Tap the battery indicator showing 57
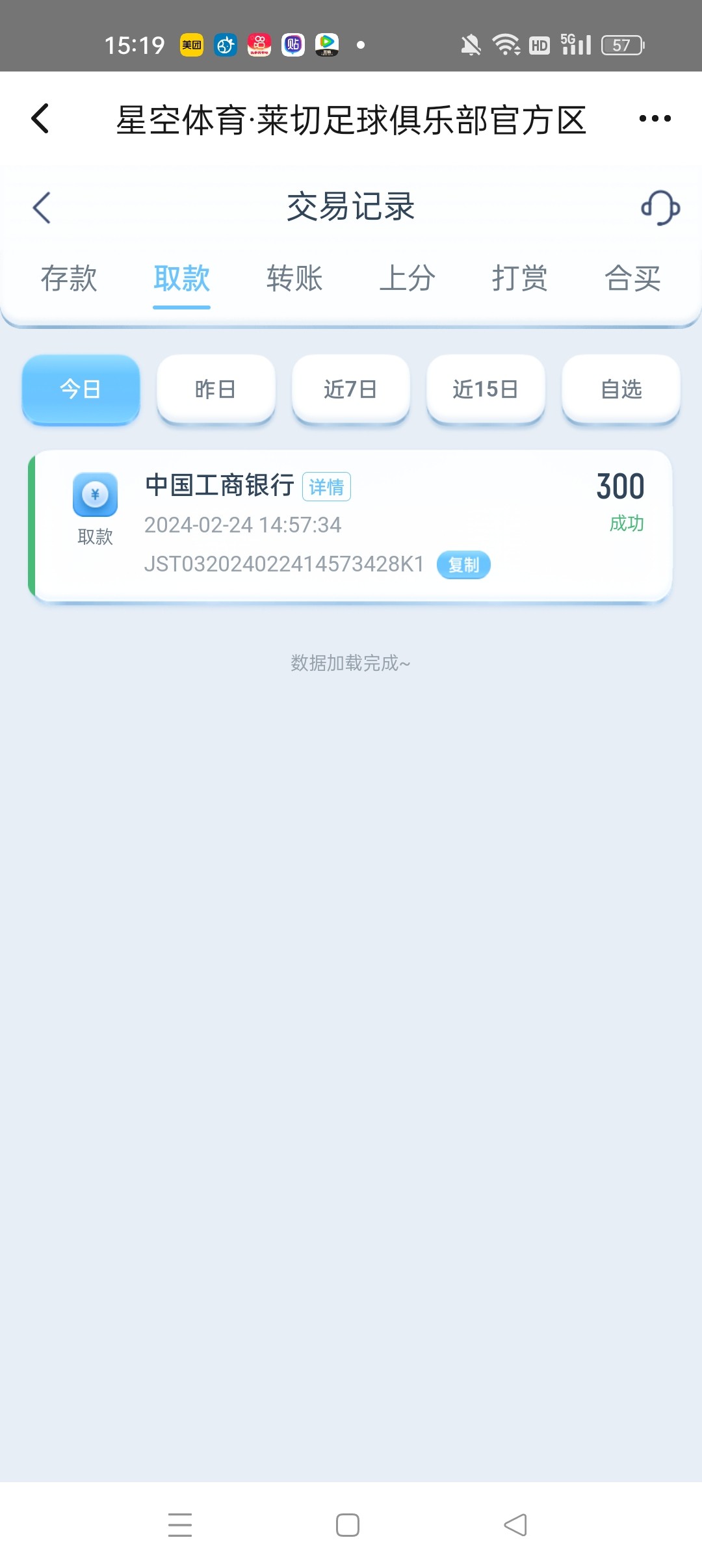 pyautogui.click(x=621, y=44)
